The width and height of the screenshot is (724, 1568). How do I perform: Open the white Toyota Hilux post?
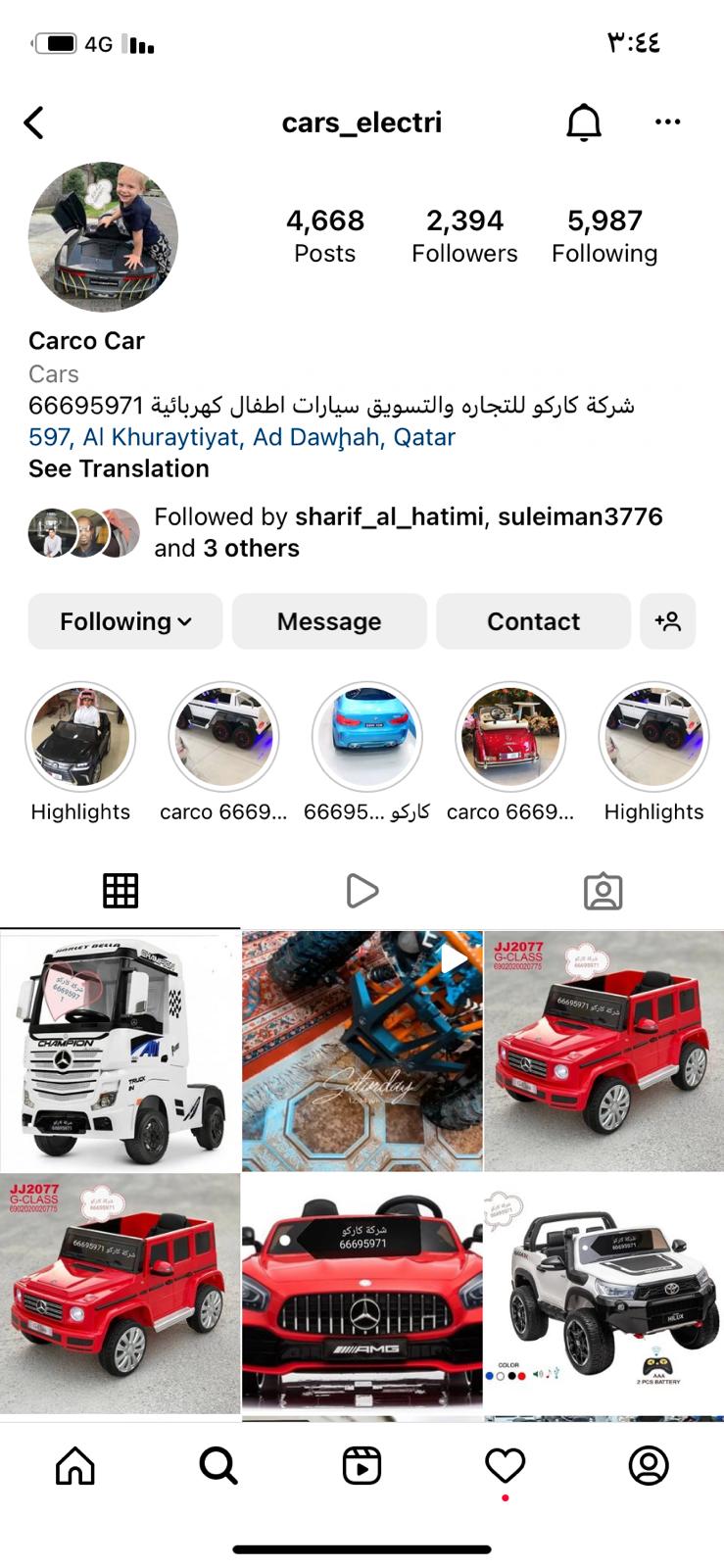[604, 1293]
